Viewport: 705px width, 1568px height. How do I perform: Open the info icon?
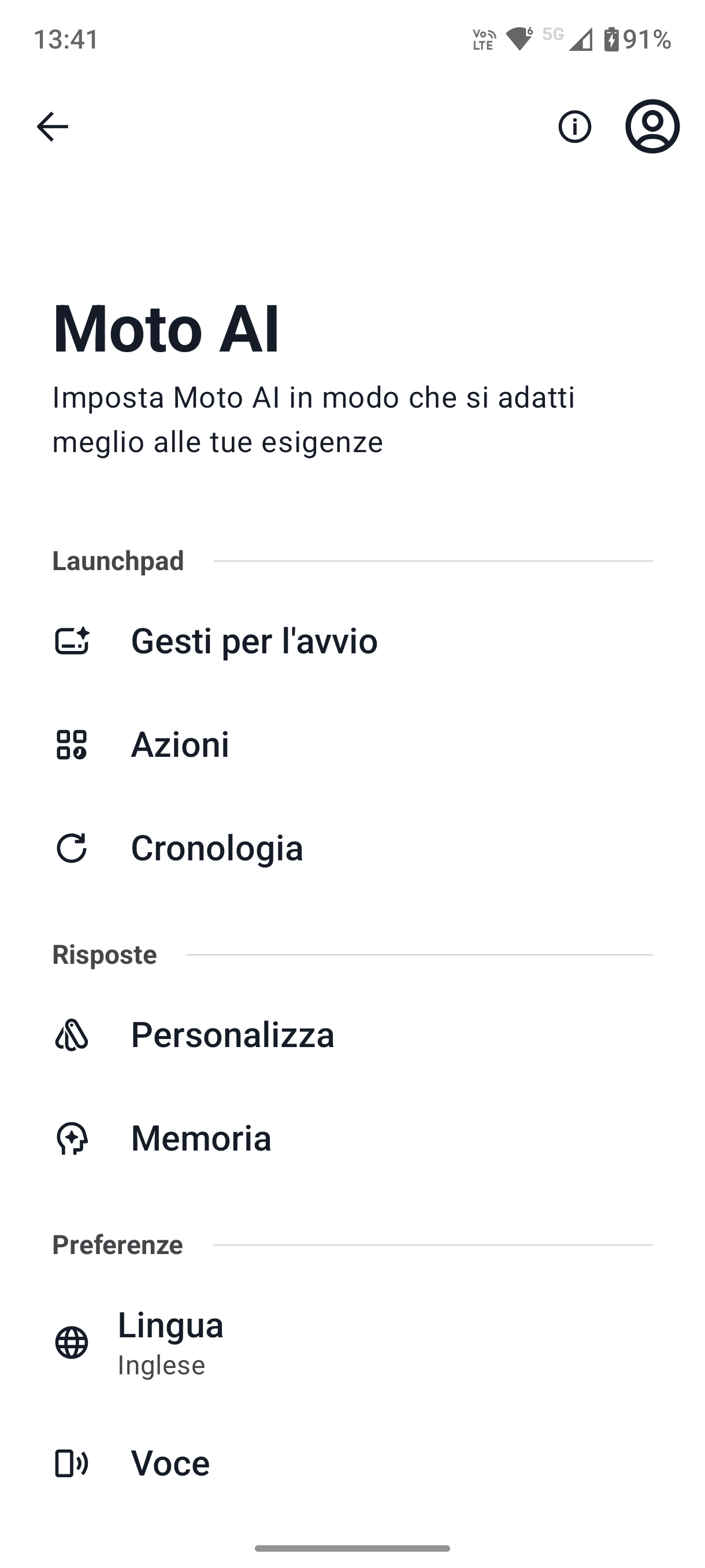(x=575, y=127)
